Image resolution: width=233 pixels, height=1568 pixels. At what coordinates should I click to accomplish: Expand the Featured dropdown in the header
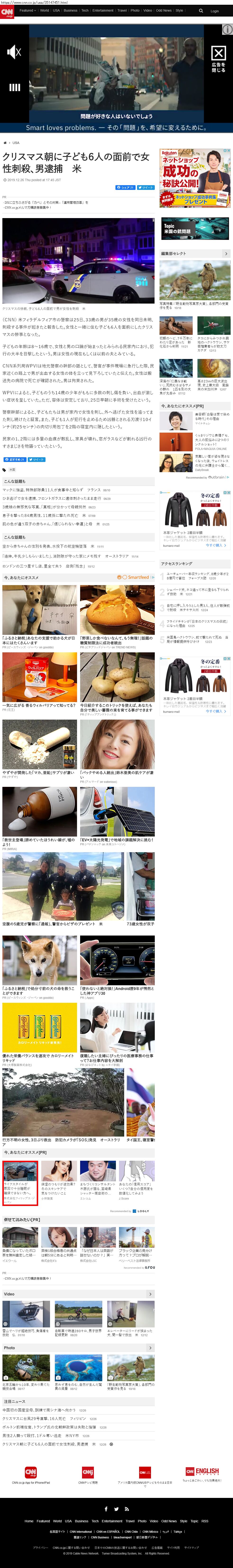27,10
